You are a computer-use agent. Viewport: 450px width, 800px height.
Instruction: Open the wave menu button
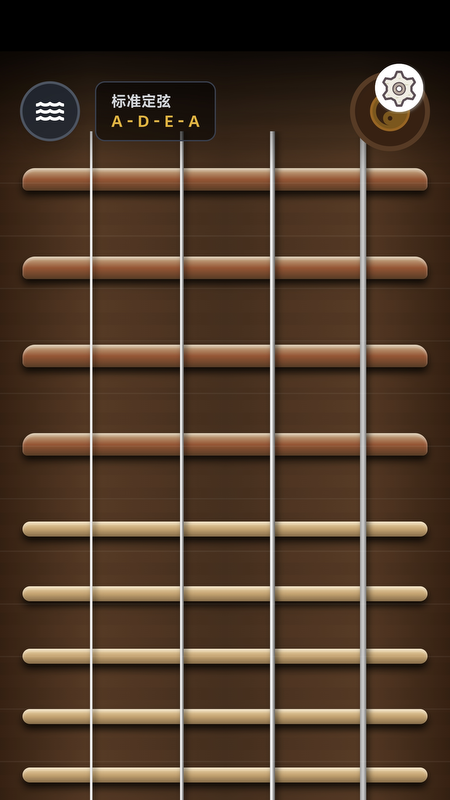pyautogui.click(x=50, y=111)
